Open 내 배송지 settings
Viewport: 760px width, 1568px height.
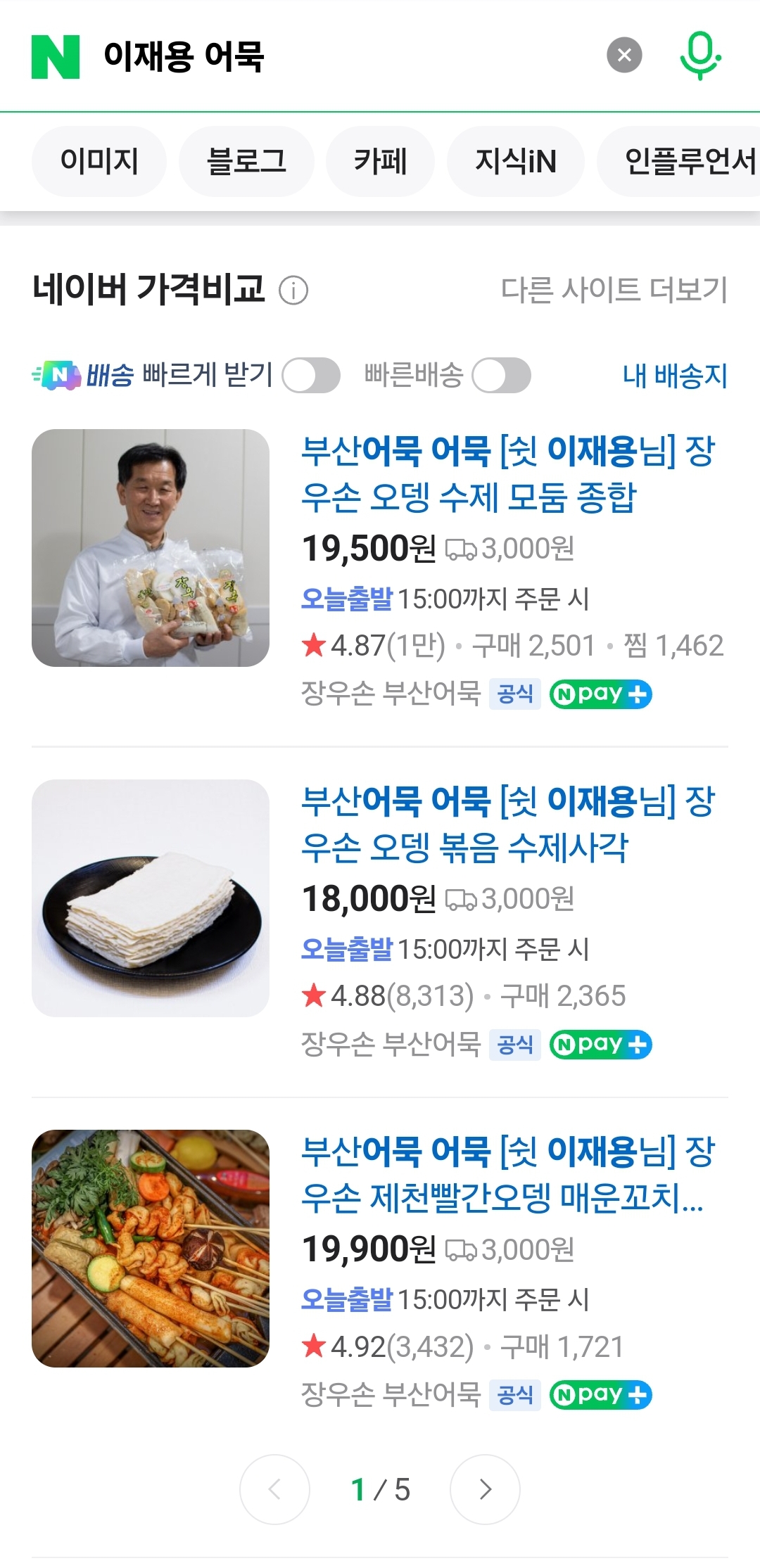[x=674, y=376]
